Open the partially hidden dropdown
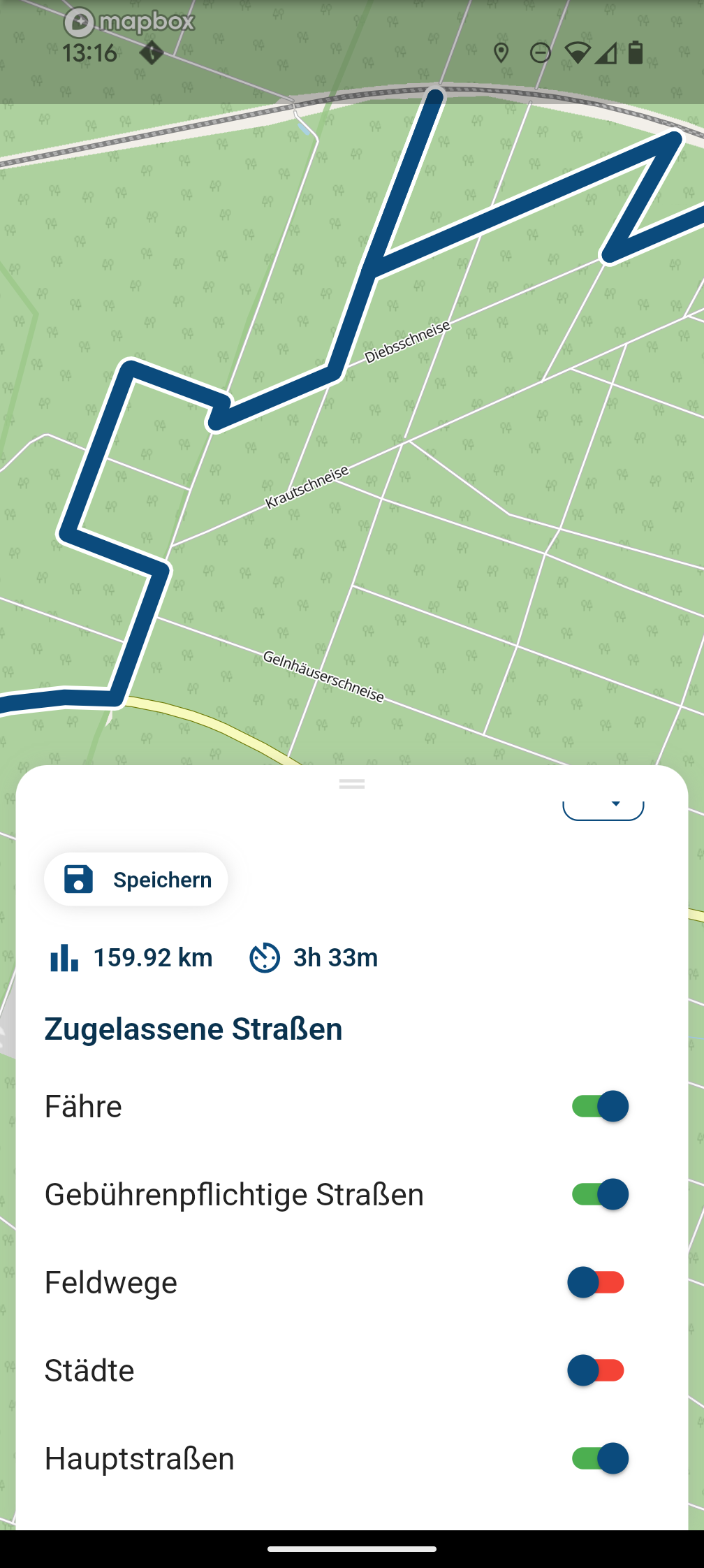This screenshot has height=1568, width=704. [x=603, y=809]
